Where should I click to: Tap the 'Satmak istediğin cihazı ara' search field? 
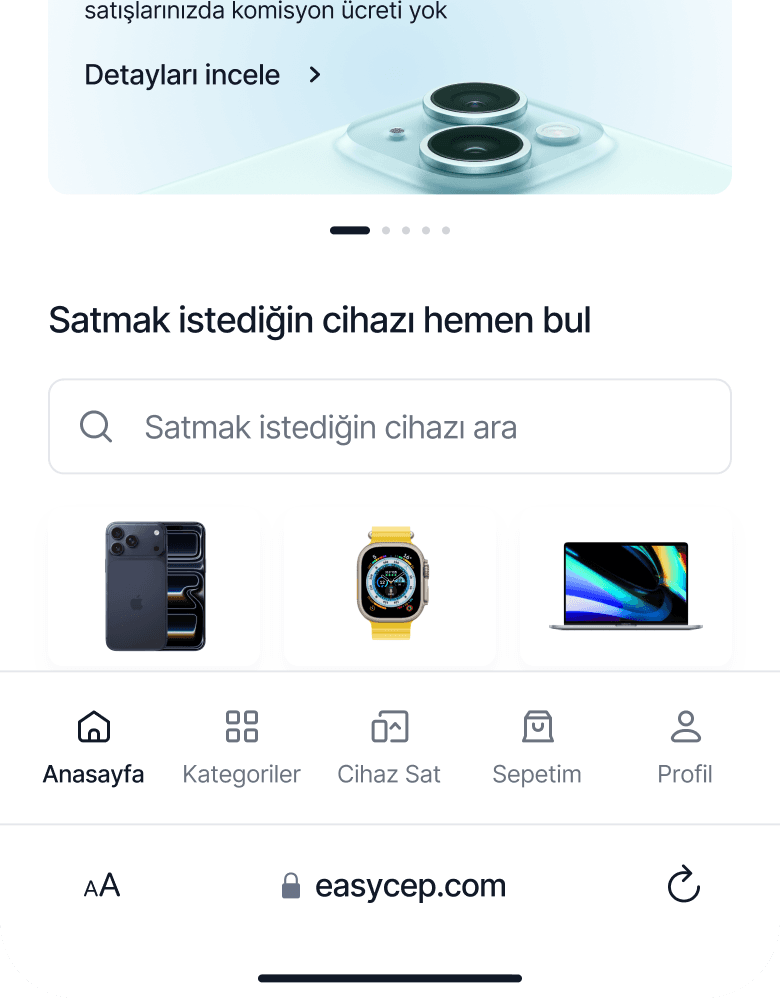[390, 427]
